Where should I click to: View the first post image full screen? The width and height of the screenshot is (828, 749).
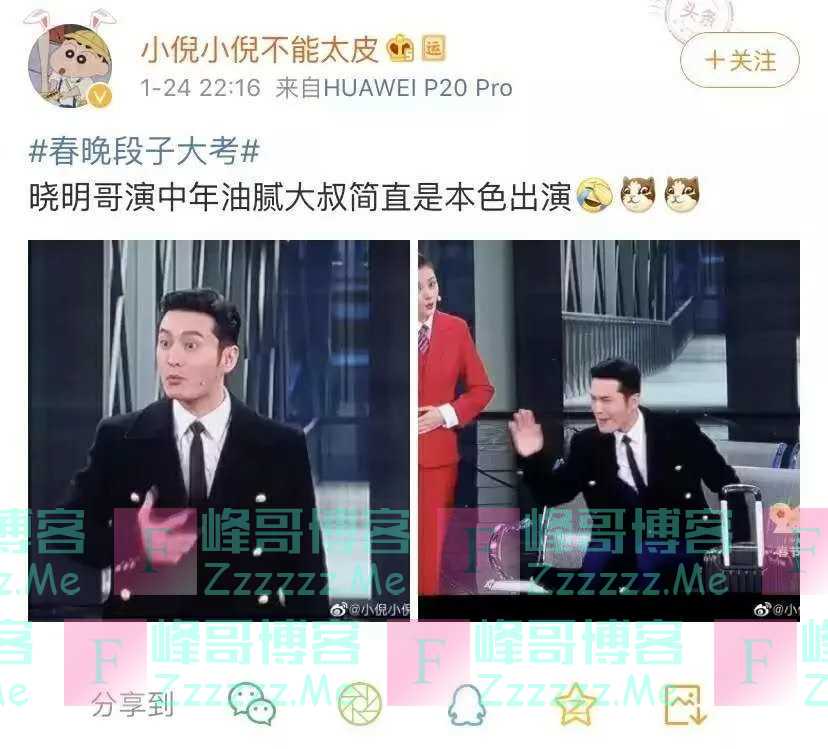(x=218, y=430)
